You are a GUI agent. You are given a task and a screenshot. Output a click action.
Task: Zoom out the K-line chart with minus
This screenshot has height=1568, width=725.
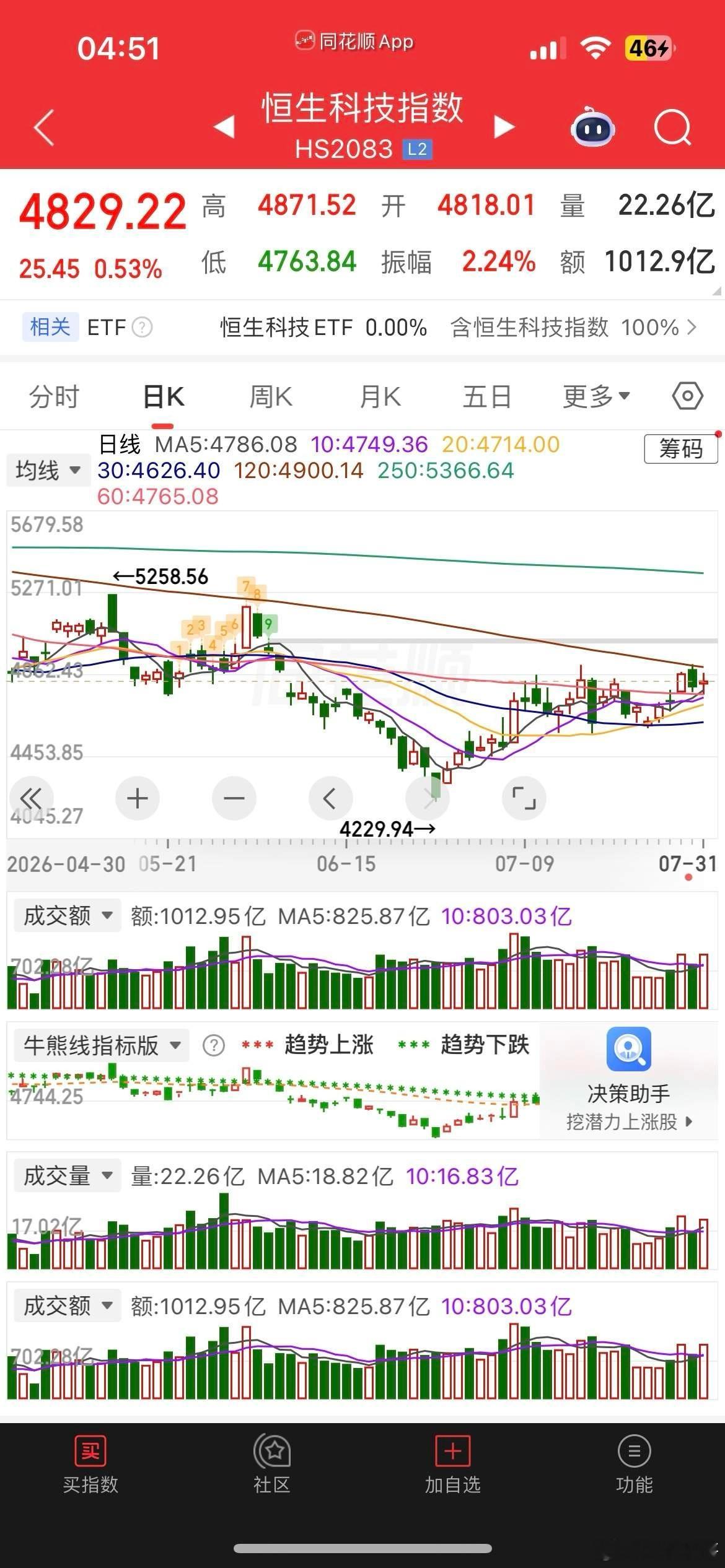234,798
